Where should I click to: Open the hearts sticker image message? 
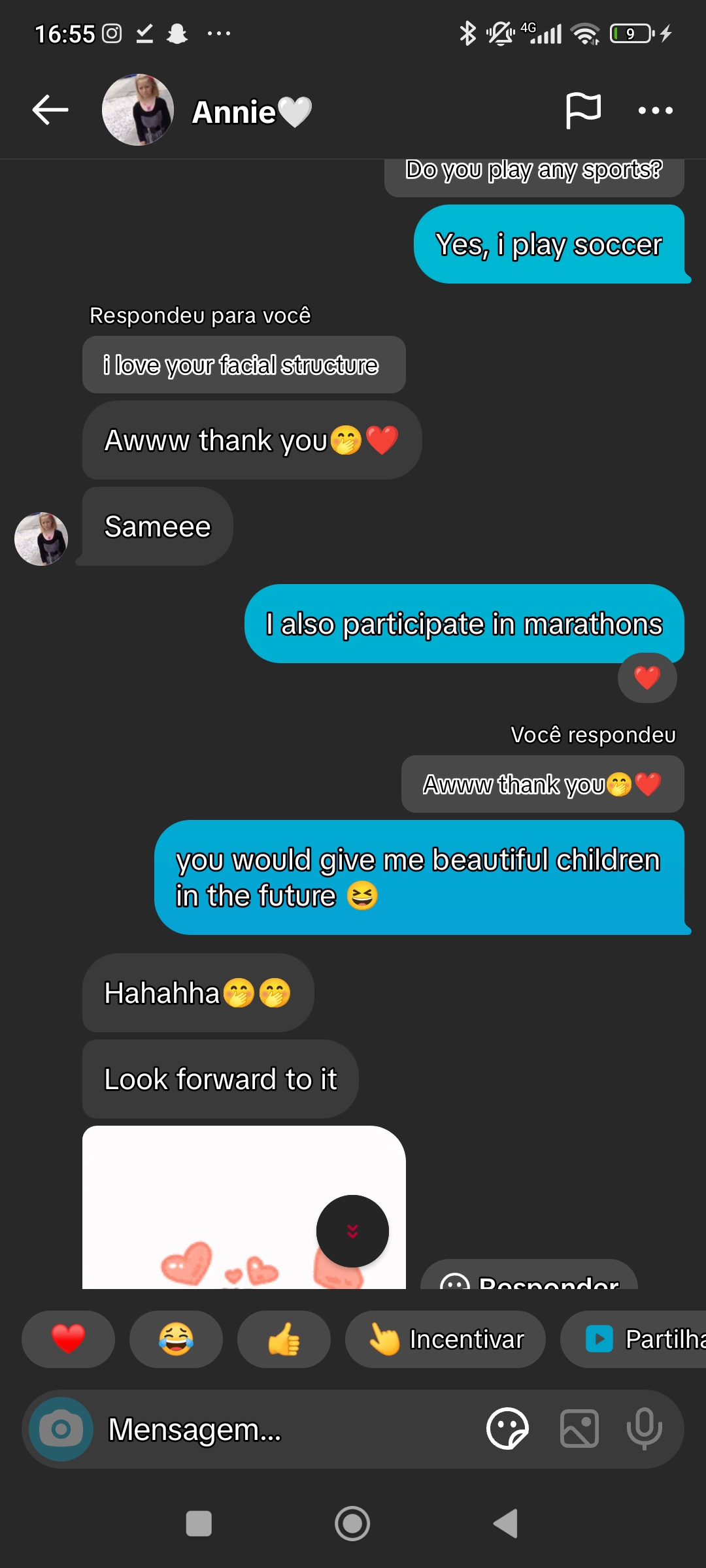pyautogui.click(x=244, y=1207)
